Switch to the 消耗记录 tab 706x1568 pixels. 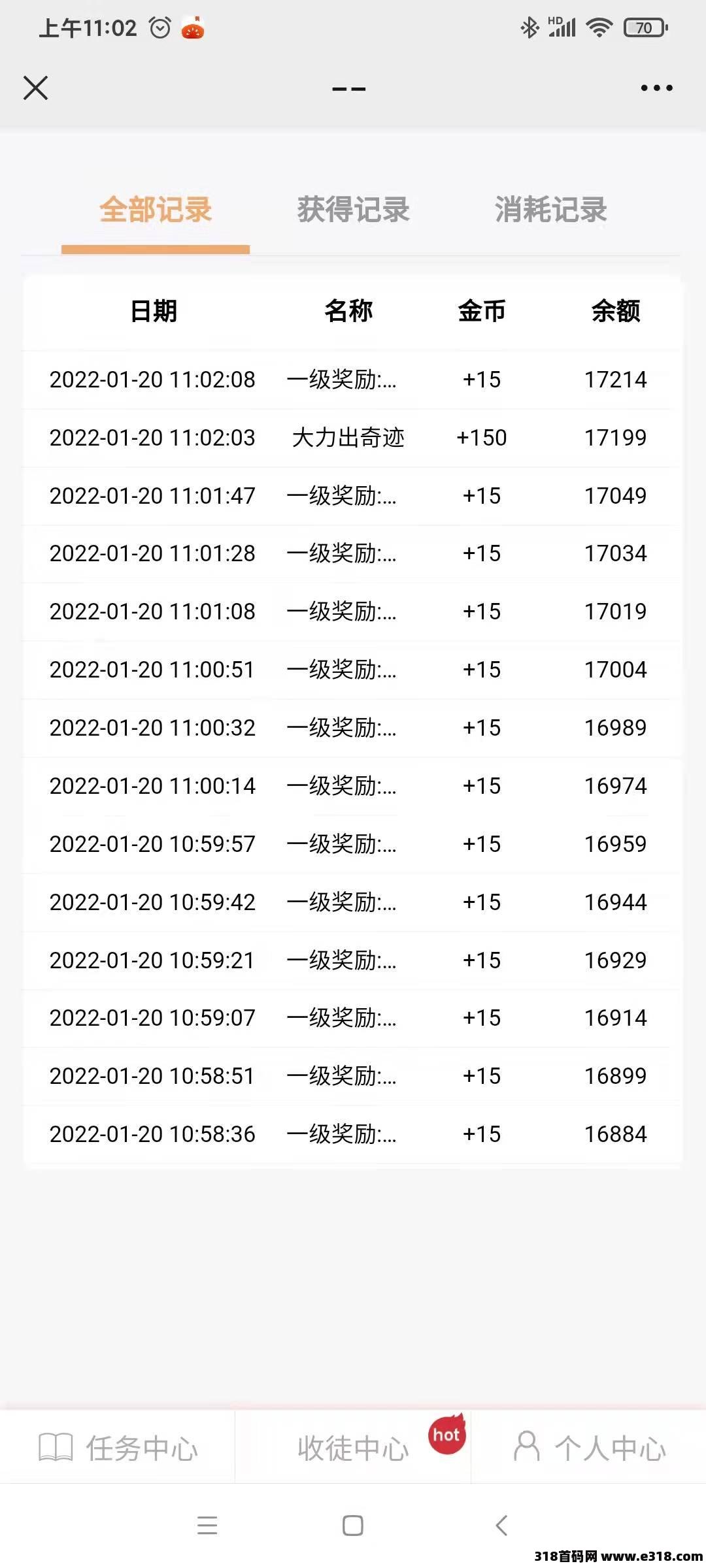(552, 209)
